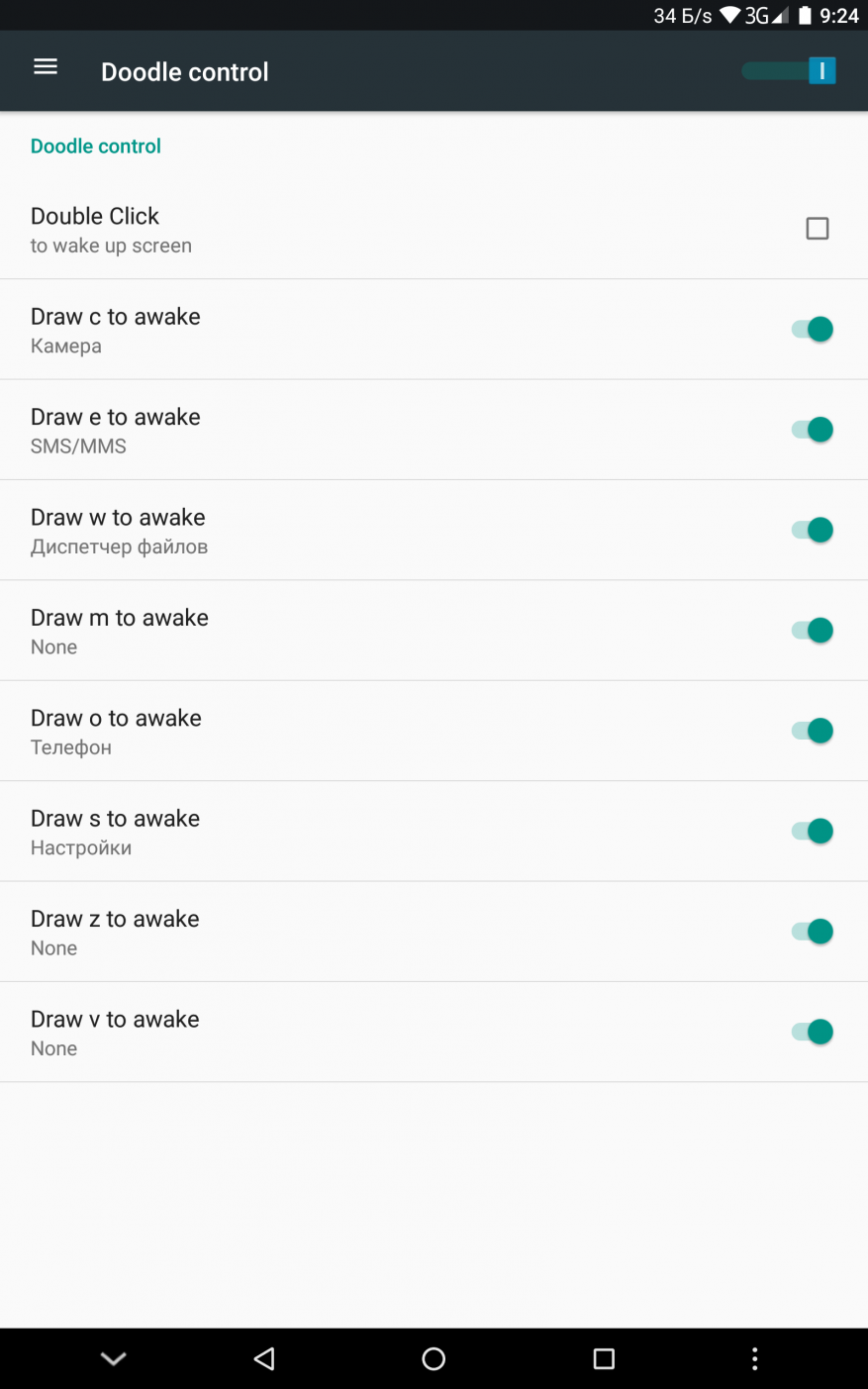Switch off Draw z to awake
The image size is (868, 1389).
click(x=813, y=932)
